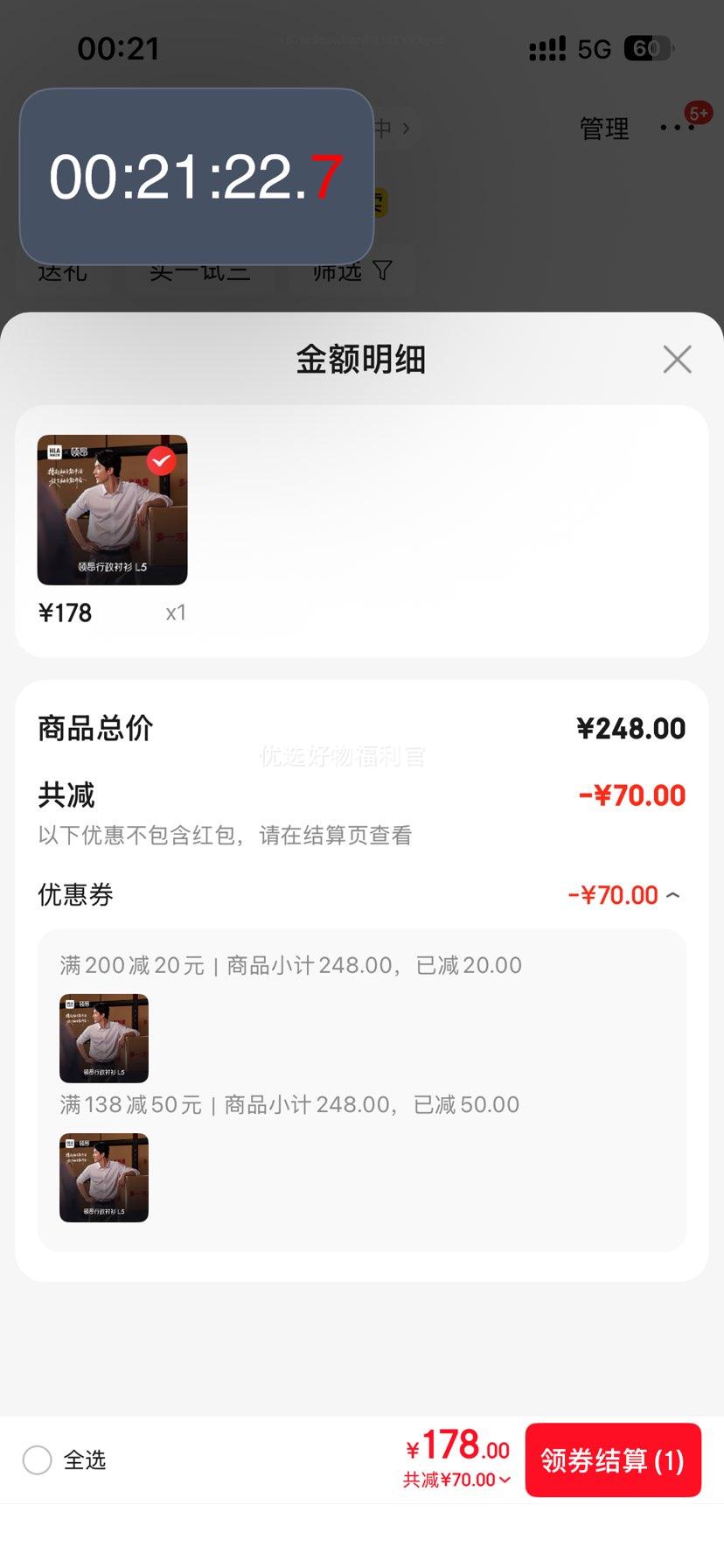Open shirt image under 满200减20元 coupon
The image size is (724, 1568).
click(104, 1038)
